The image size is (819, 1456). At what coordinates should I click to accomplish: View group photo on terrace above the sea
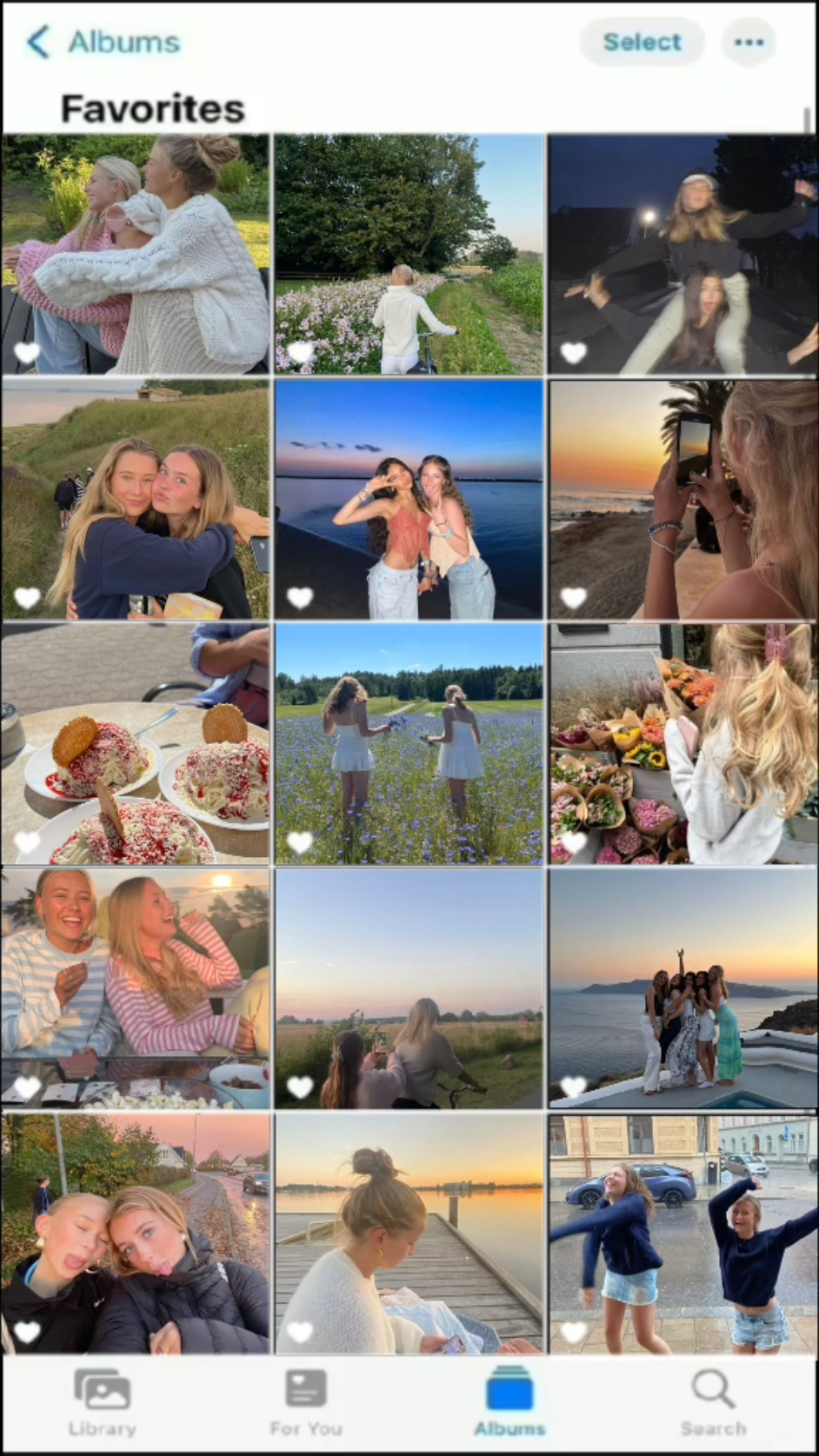pyautogui.click(x=682, y=988)
